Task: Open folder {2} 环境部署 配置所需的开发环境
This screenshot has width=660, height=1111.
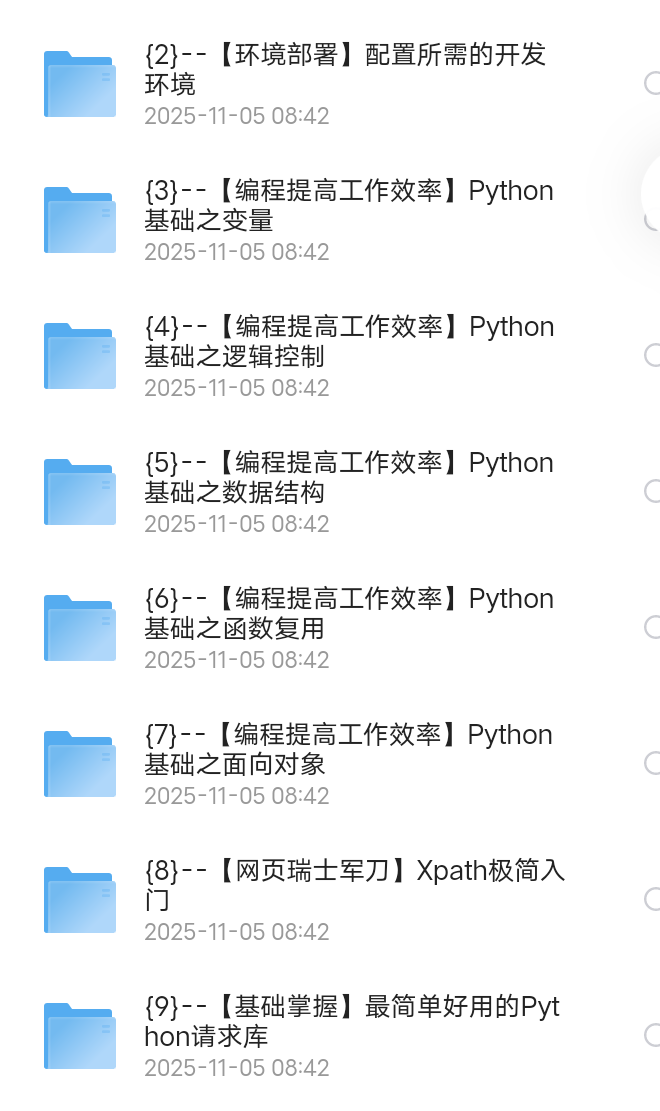Action: pos(345,69)
